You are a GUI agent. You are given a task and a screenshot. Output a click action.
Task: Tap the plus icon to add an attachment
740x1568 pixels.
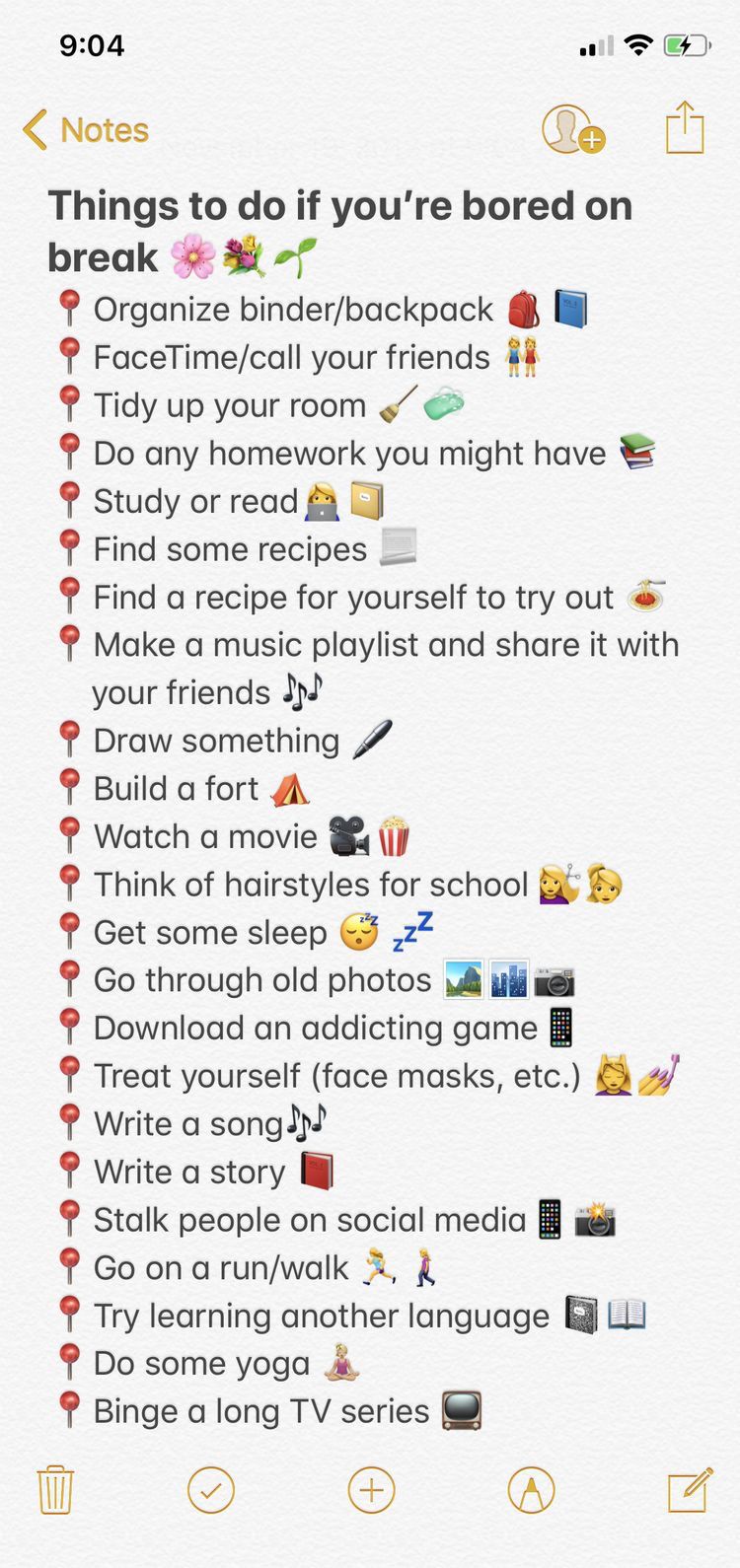pos(371,1489)
